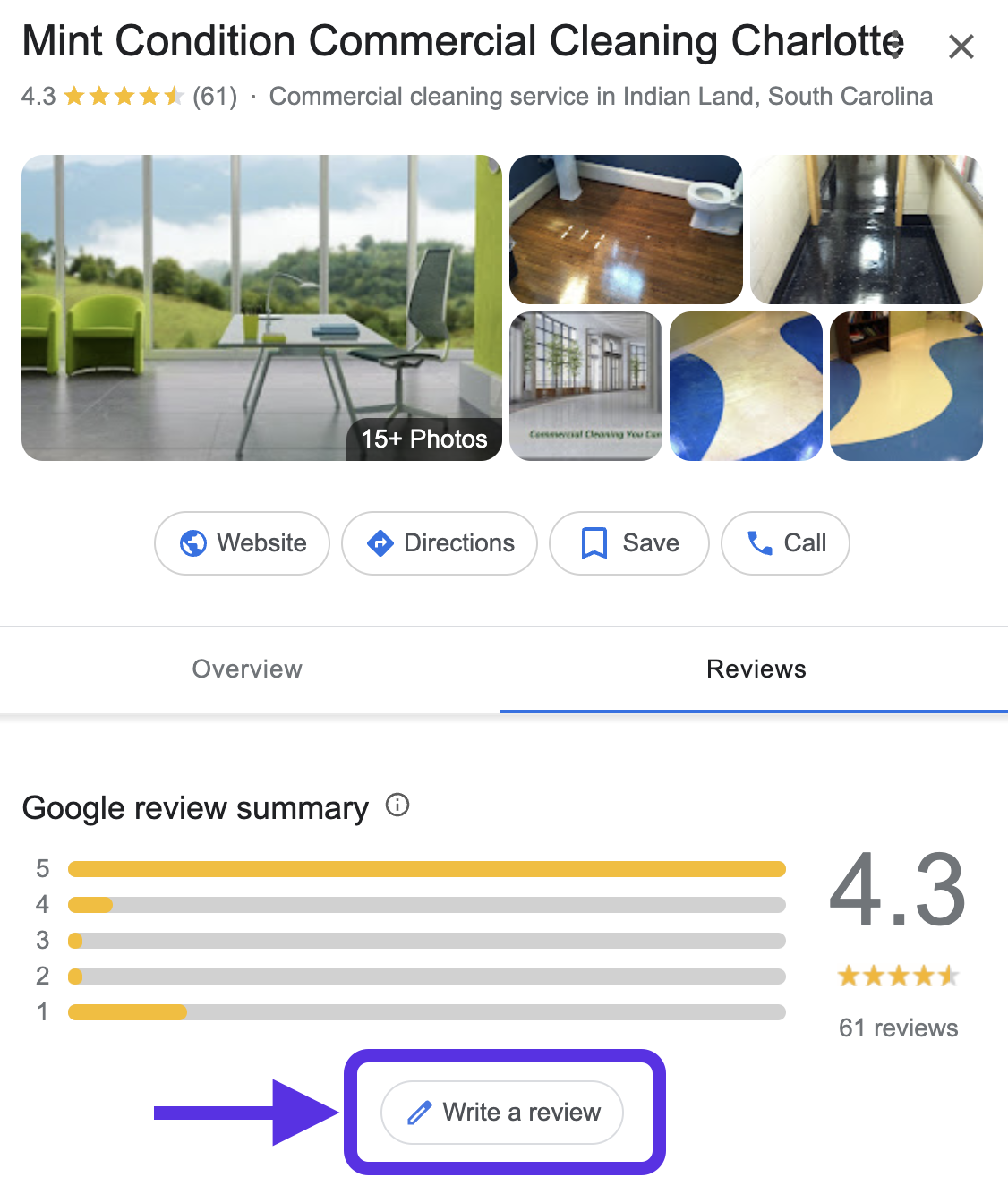Switch to the Overview tab
Viewport: 1008px width, 1194px height.
(248, 669)
